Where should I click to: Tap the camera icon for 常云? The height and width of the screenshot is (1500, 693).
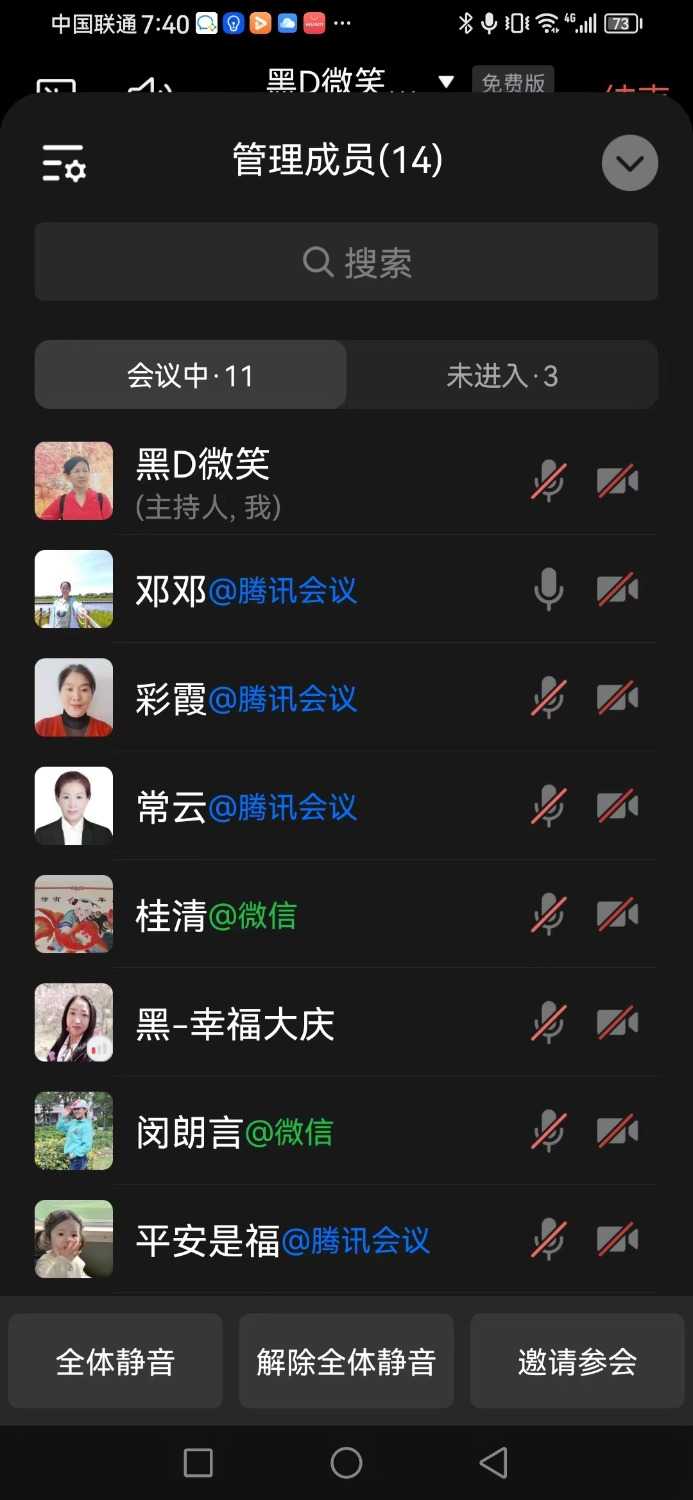point(618,806)
